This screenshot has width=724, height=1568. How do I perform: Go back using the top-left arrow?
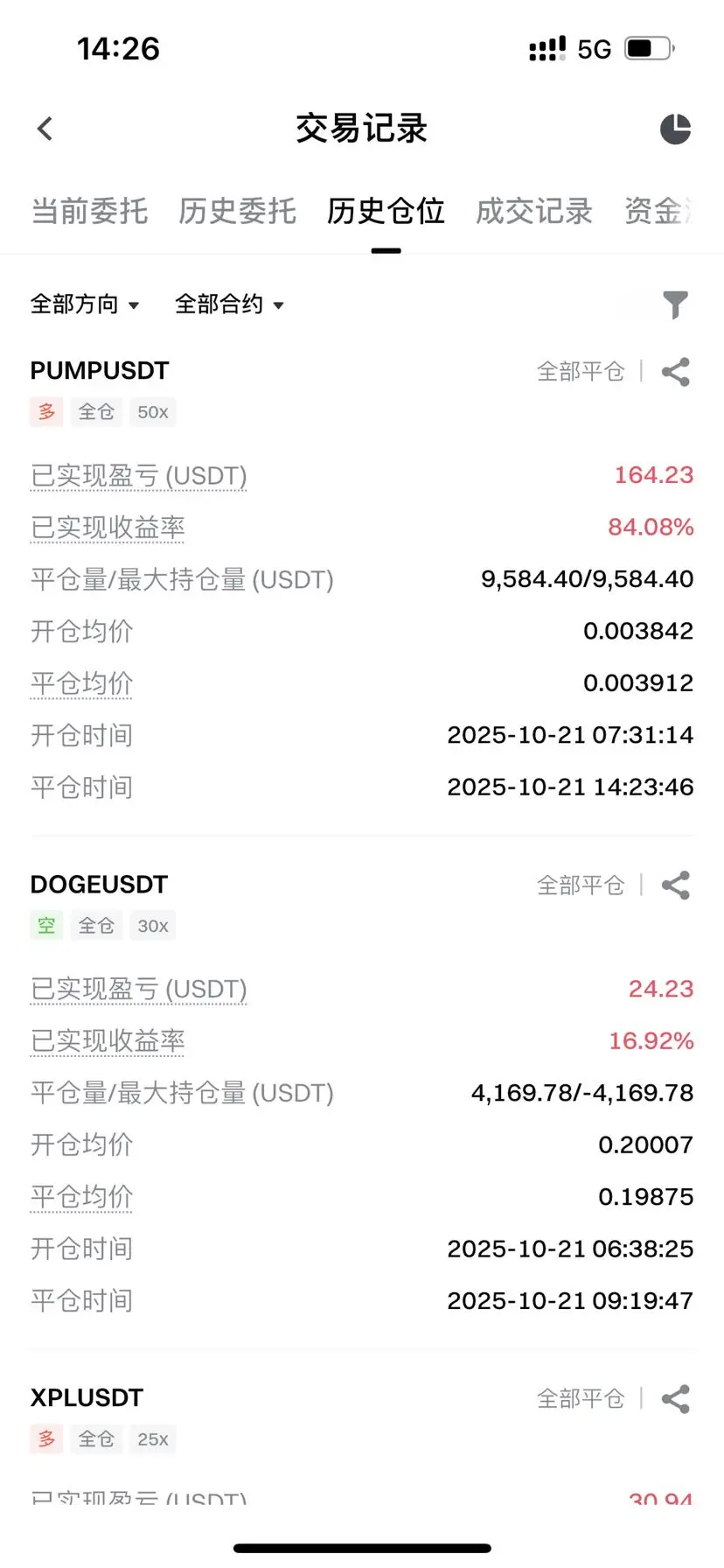tap(45, 129)
